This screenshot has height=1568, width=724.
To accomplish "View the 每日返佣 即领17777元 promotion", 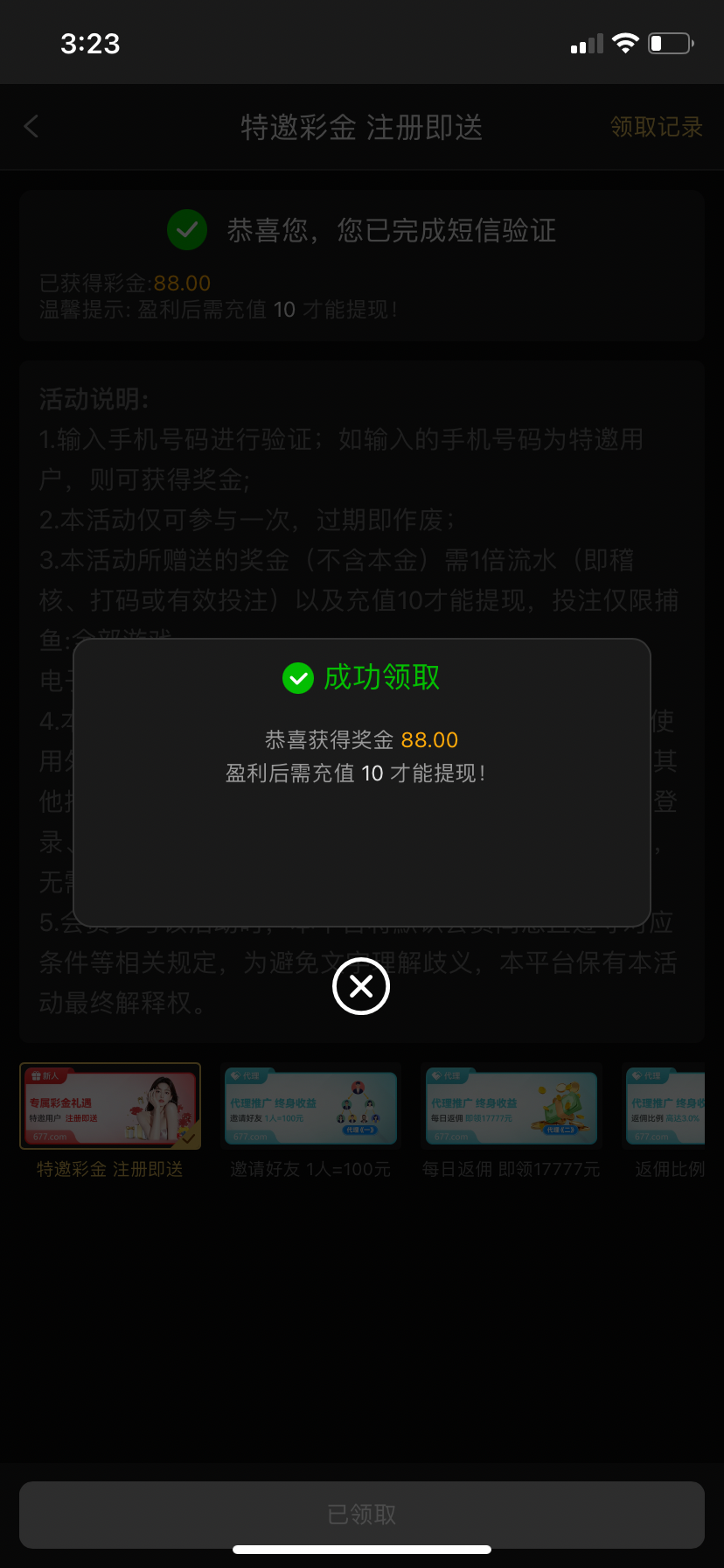I will [x=512, y=1106].
